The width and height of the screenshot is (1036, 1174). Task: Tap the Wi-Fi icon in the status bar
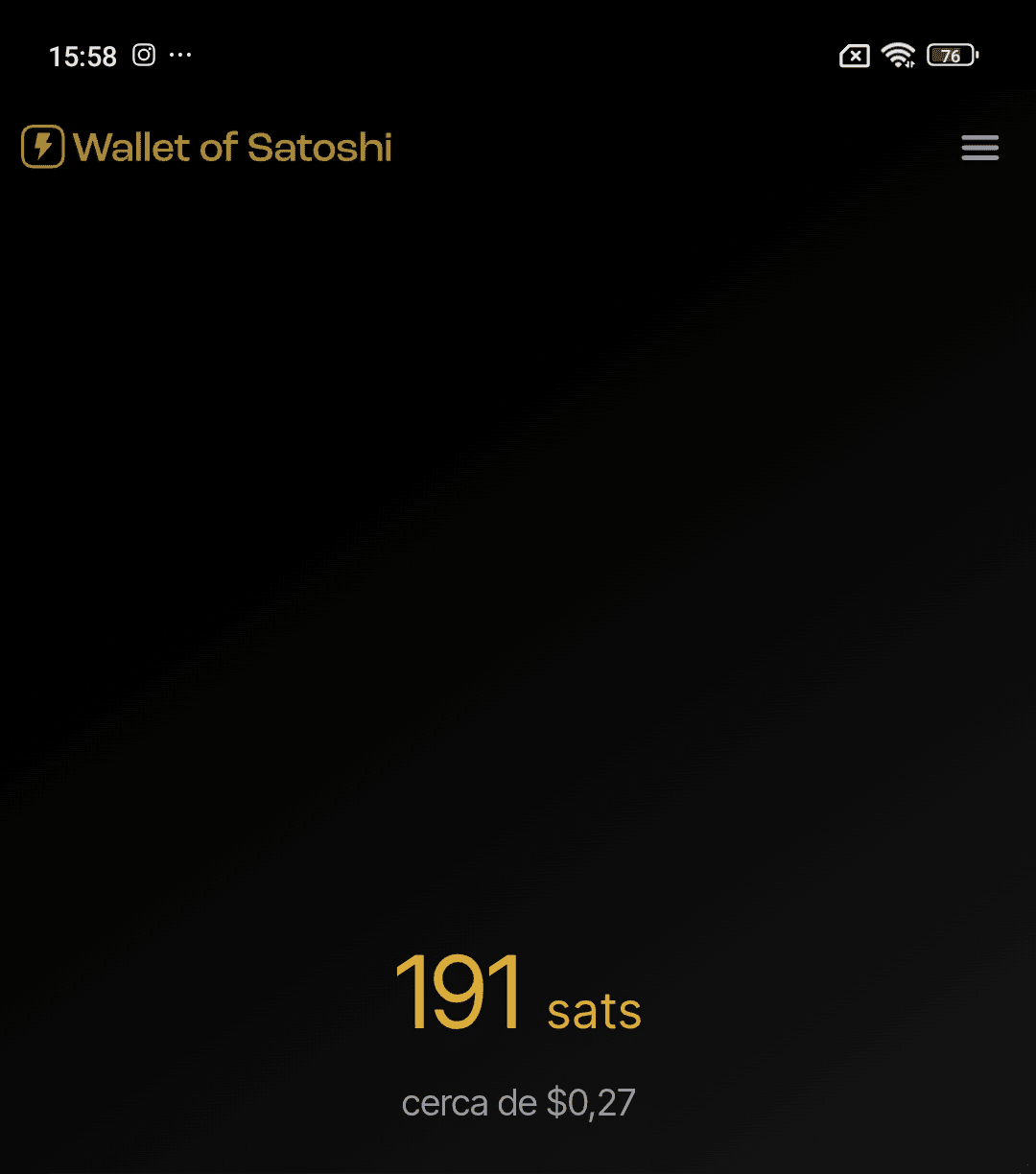click(x=899, y=56)
